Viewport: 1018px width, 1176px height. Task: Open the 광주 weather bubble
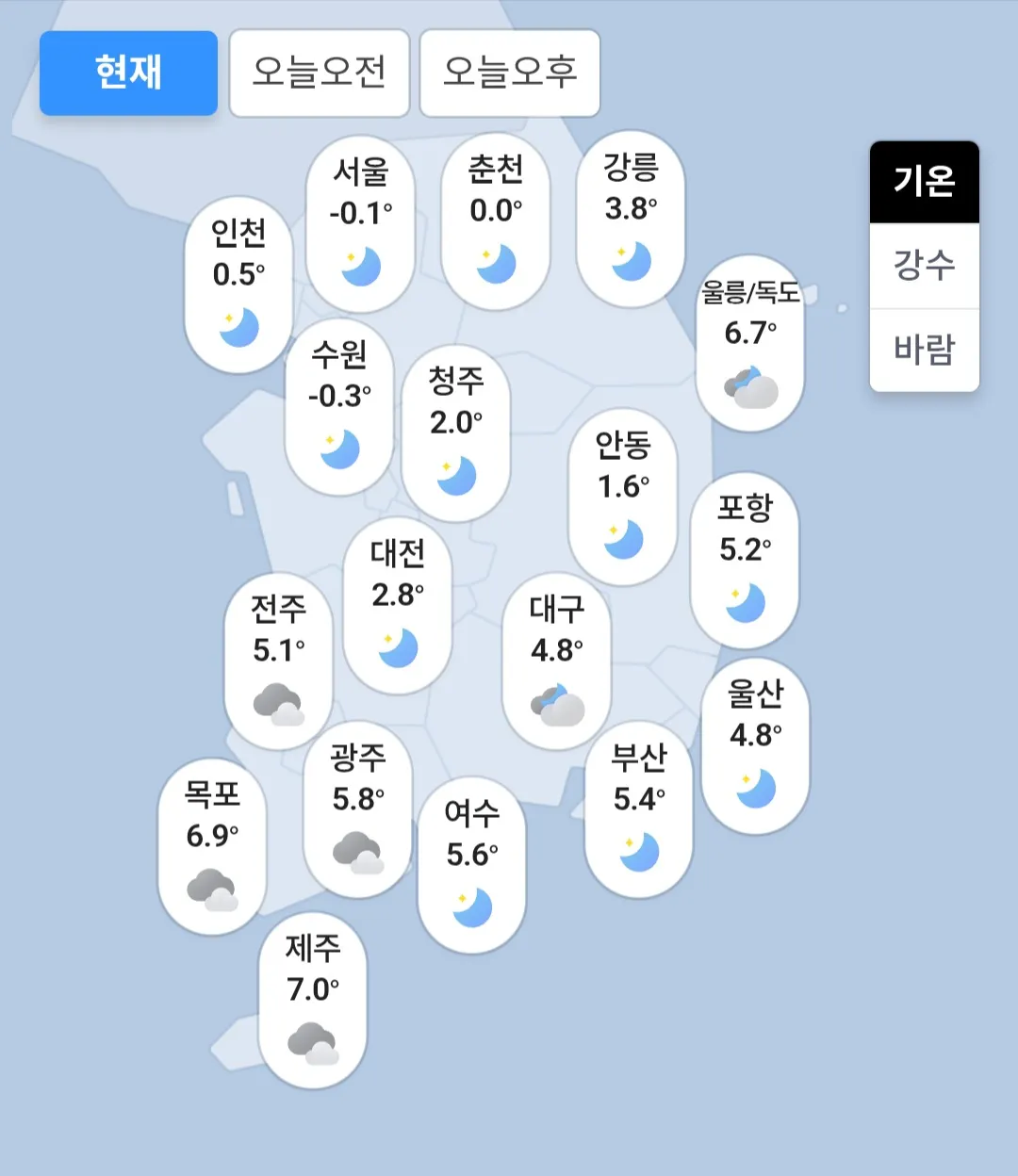358,810
